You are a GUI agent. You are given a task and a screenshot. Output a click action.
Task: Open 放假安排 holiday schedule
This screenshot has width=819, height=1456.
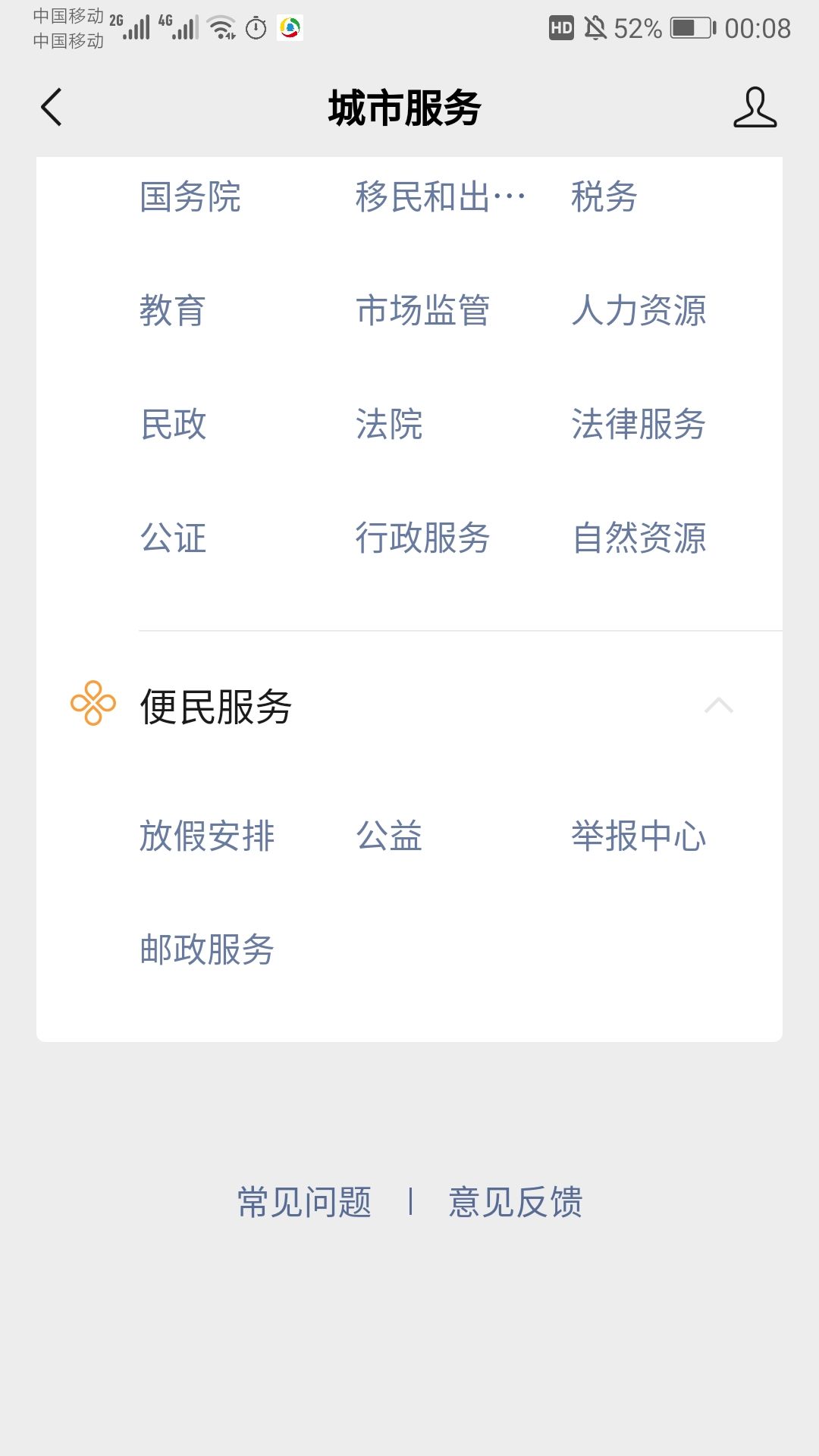[207, 836]
